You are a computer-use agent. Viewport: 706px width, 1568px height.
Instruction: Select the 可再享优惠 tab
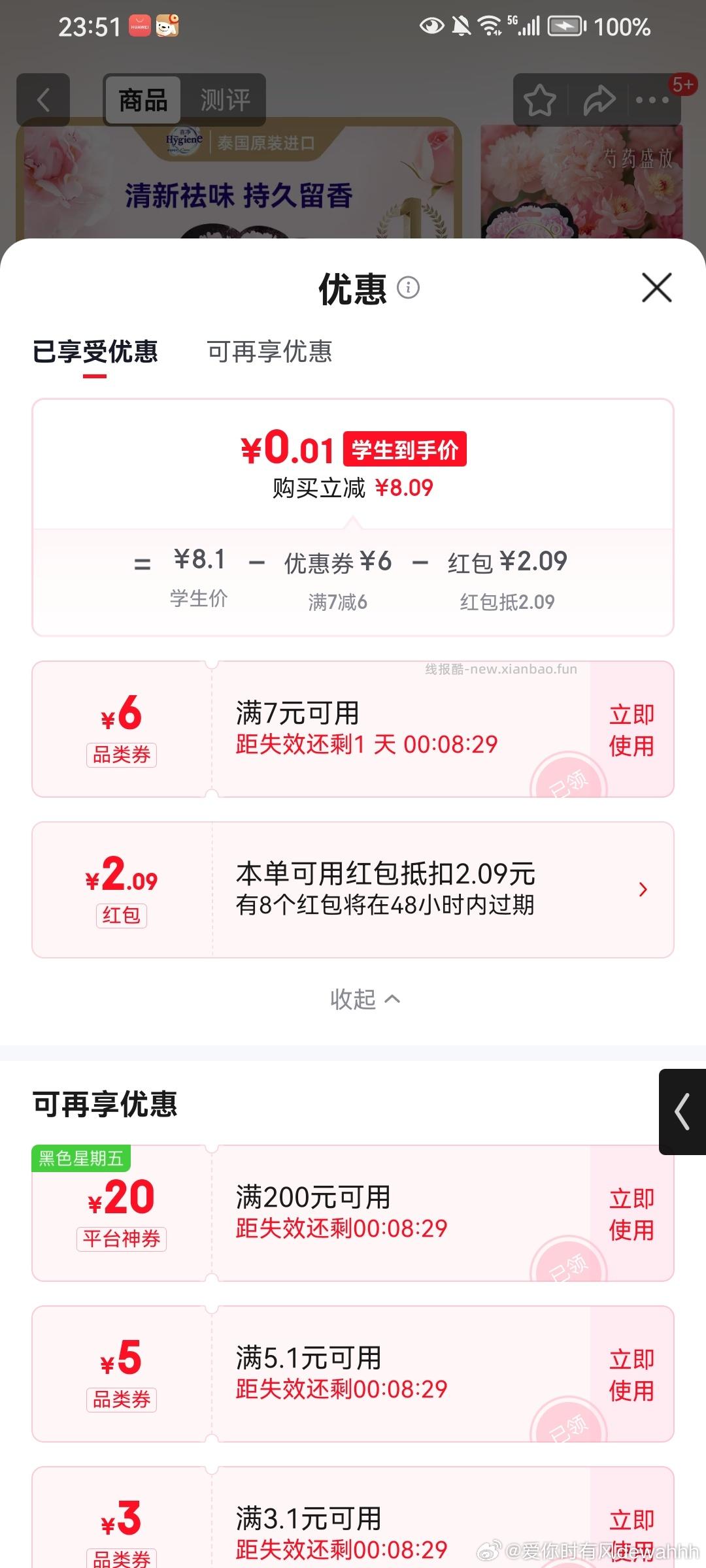[269, 352]
